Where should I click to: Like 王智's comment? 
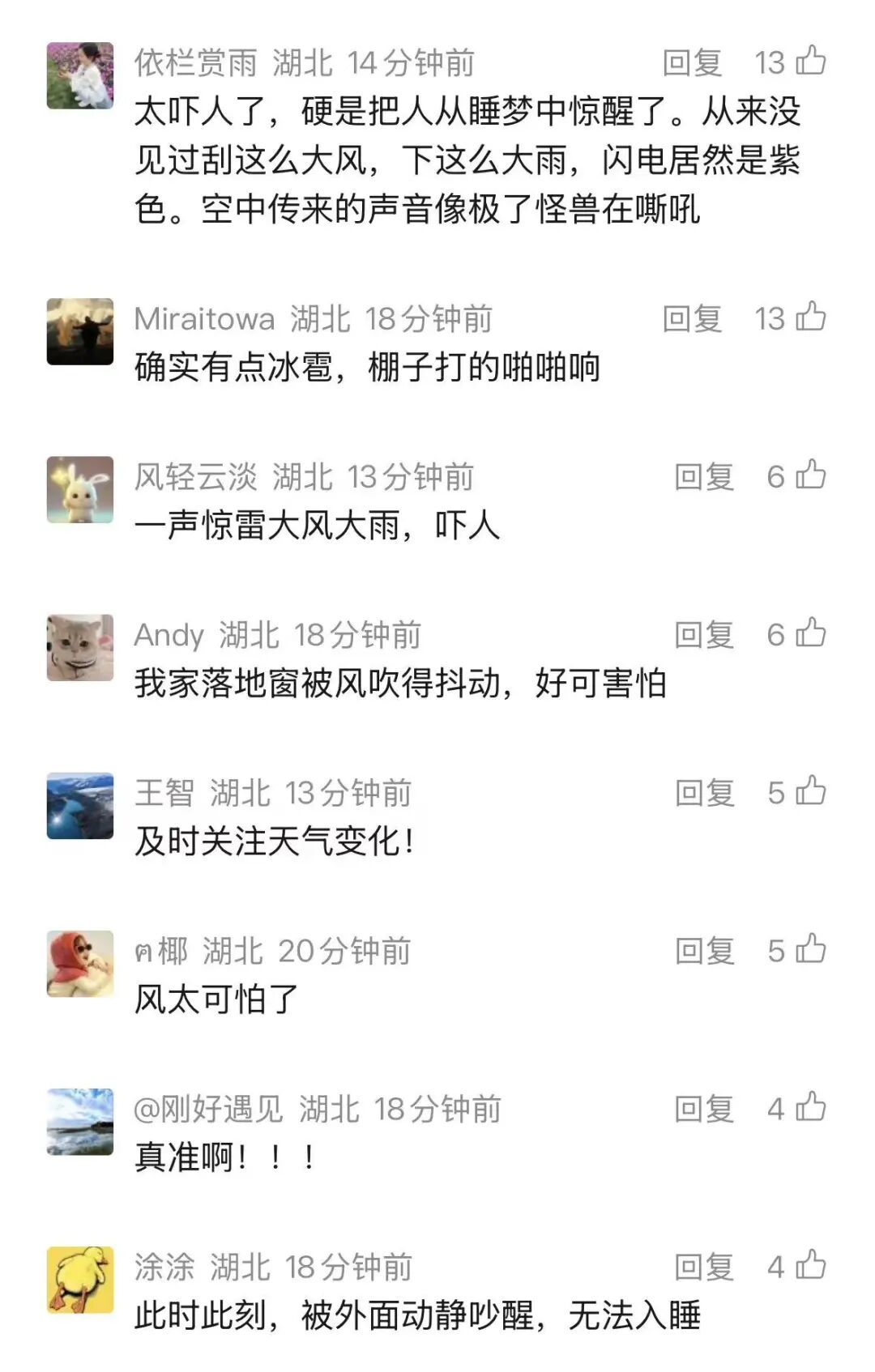click(x=811, y=791)
